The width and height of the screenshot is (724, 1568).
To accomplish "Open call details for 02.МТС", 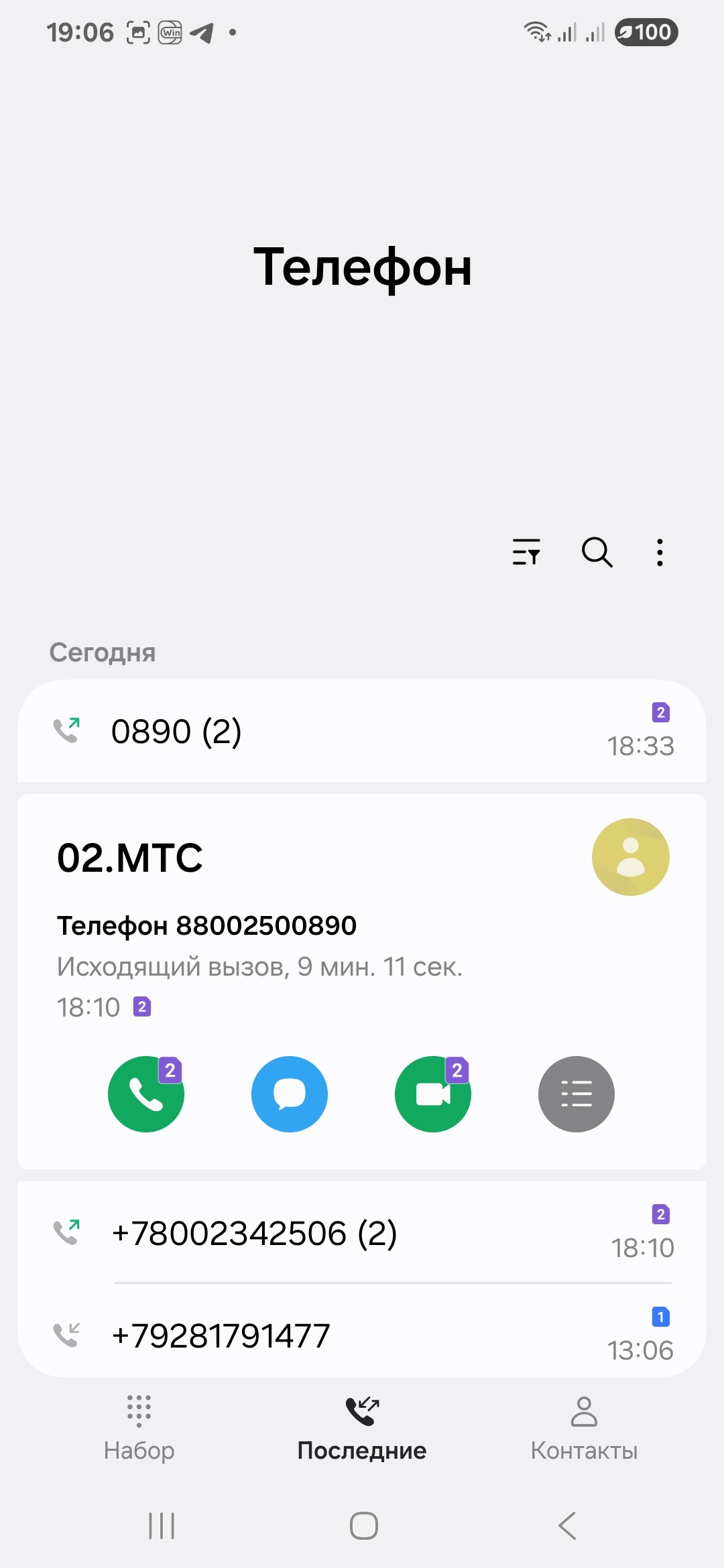I will tap(577, 1094).
